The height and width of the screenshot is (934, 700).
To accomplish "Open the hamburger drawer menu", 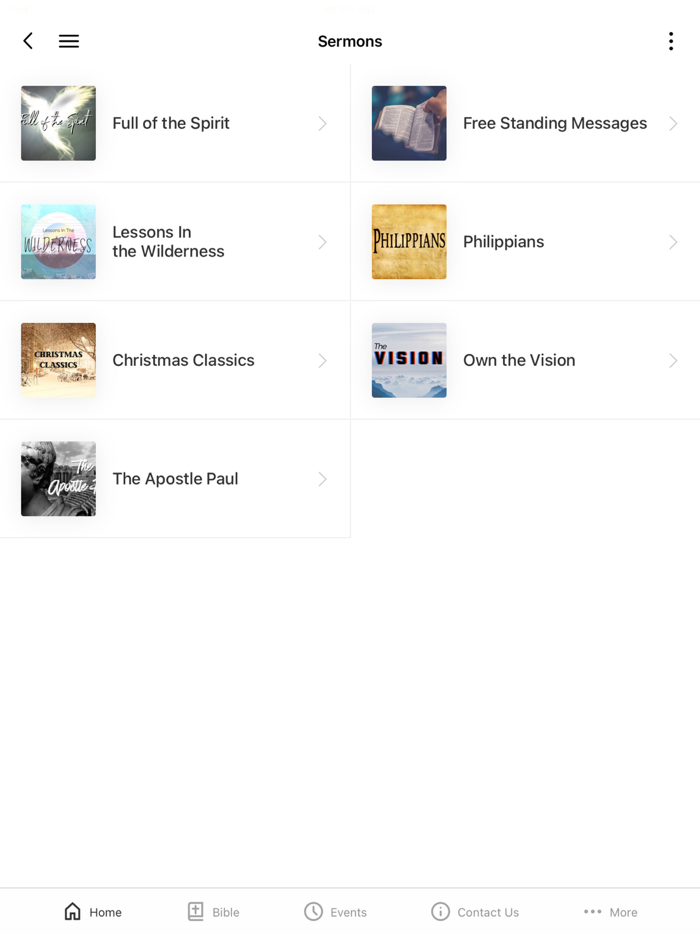I will [x=69, y=41].
